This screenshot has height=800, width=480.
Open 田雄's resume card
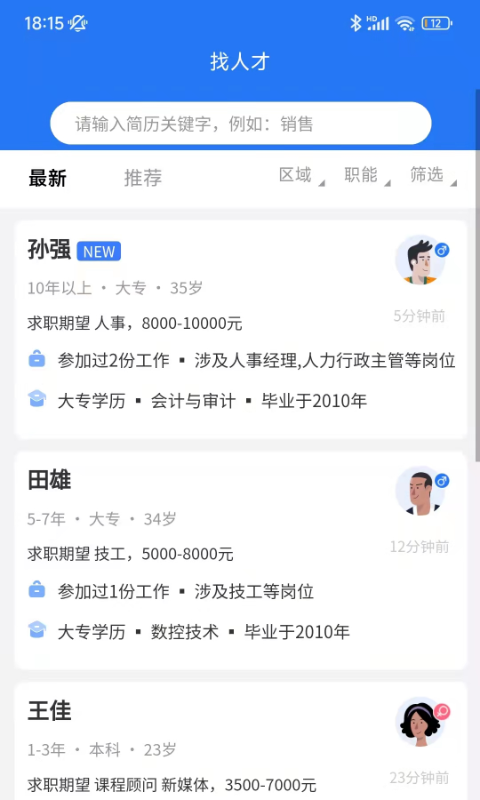(x=241, y=560)
